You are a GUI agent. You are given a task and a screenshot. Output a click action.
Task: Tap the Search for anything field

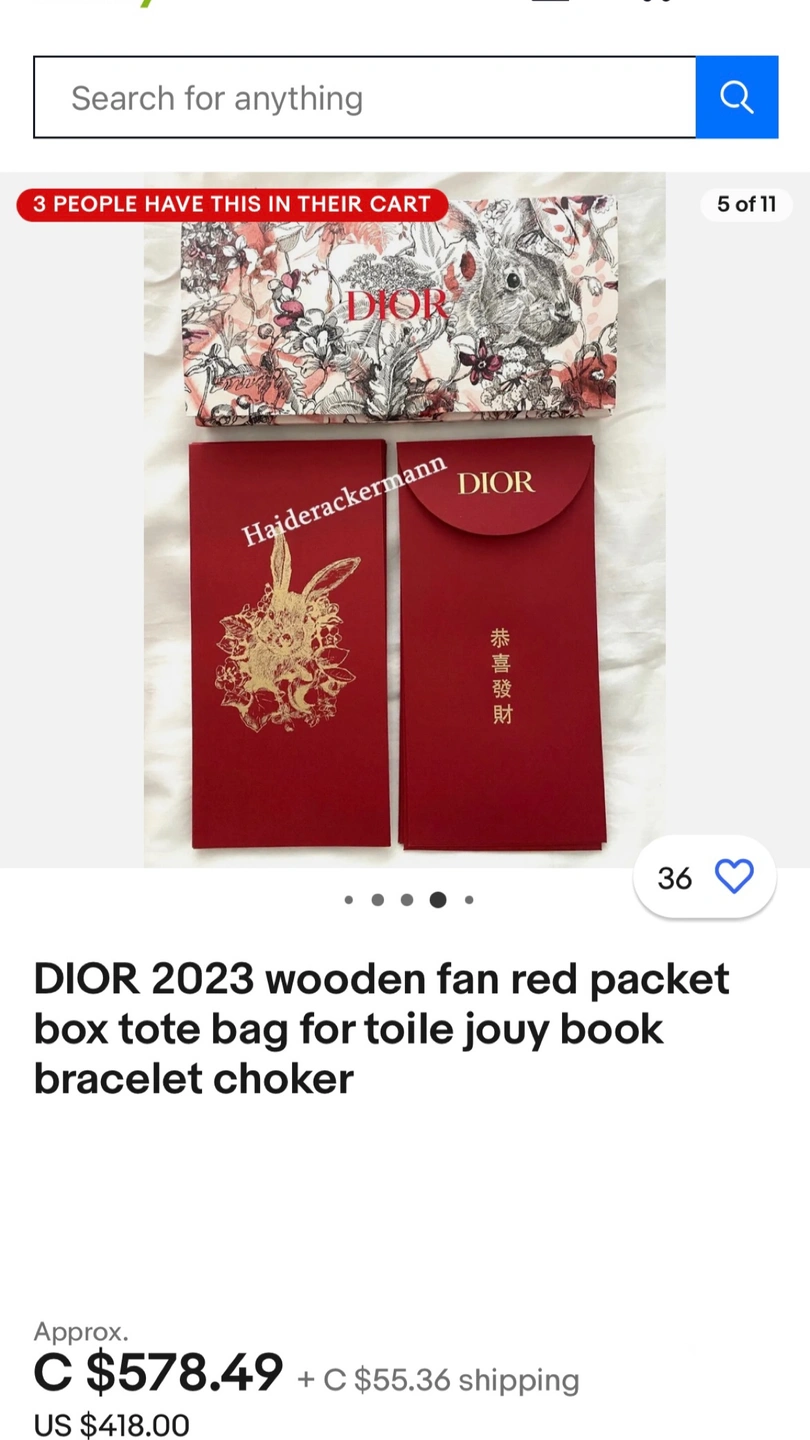pos(364,98)
